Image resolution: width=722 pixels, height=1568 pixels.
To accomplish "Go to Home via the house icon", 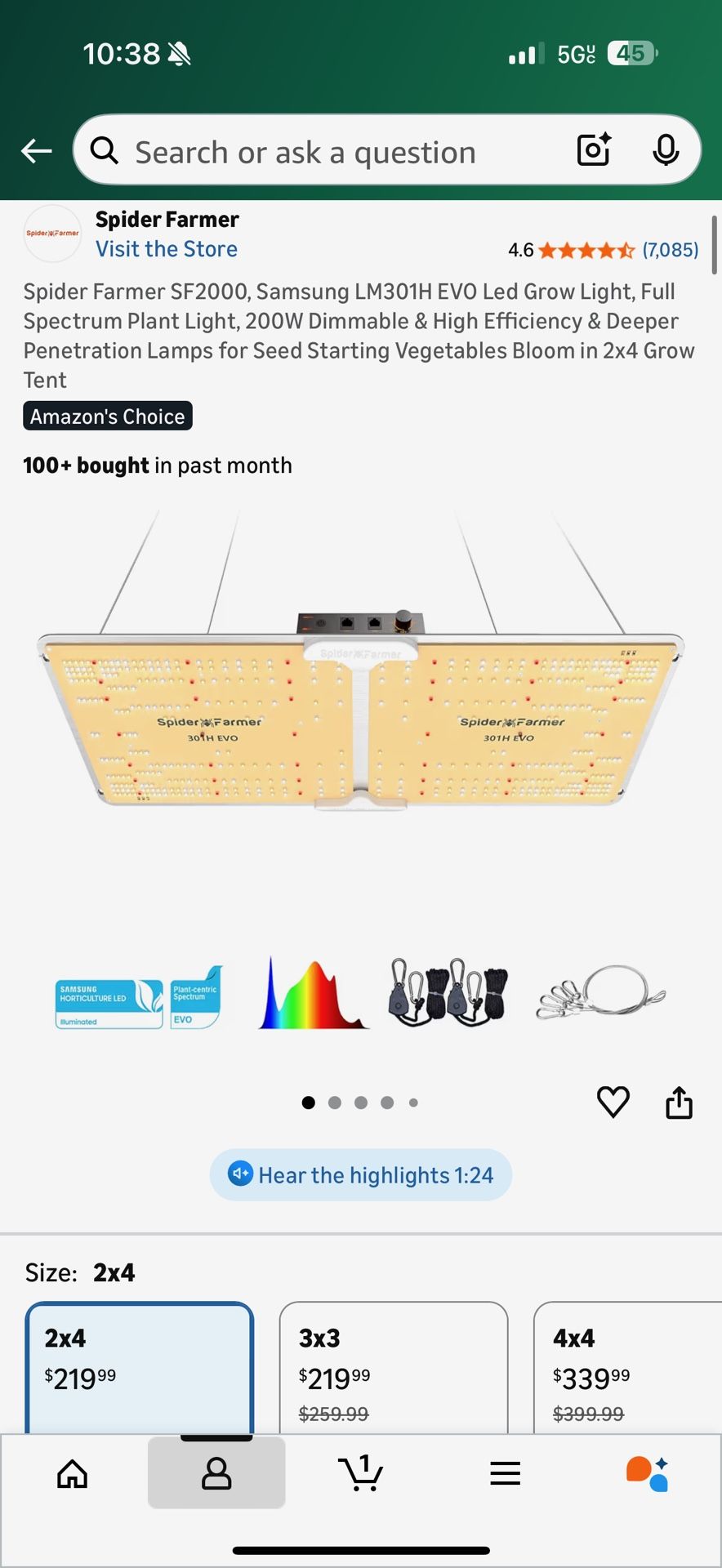I will point(72,1474).
